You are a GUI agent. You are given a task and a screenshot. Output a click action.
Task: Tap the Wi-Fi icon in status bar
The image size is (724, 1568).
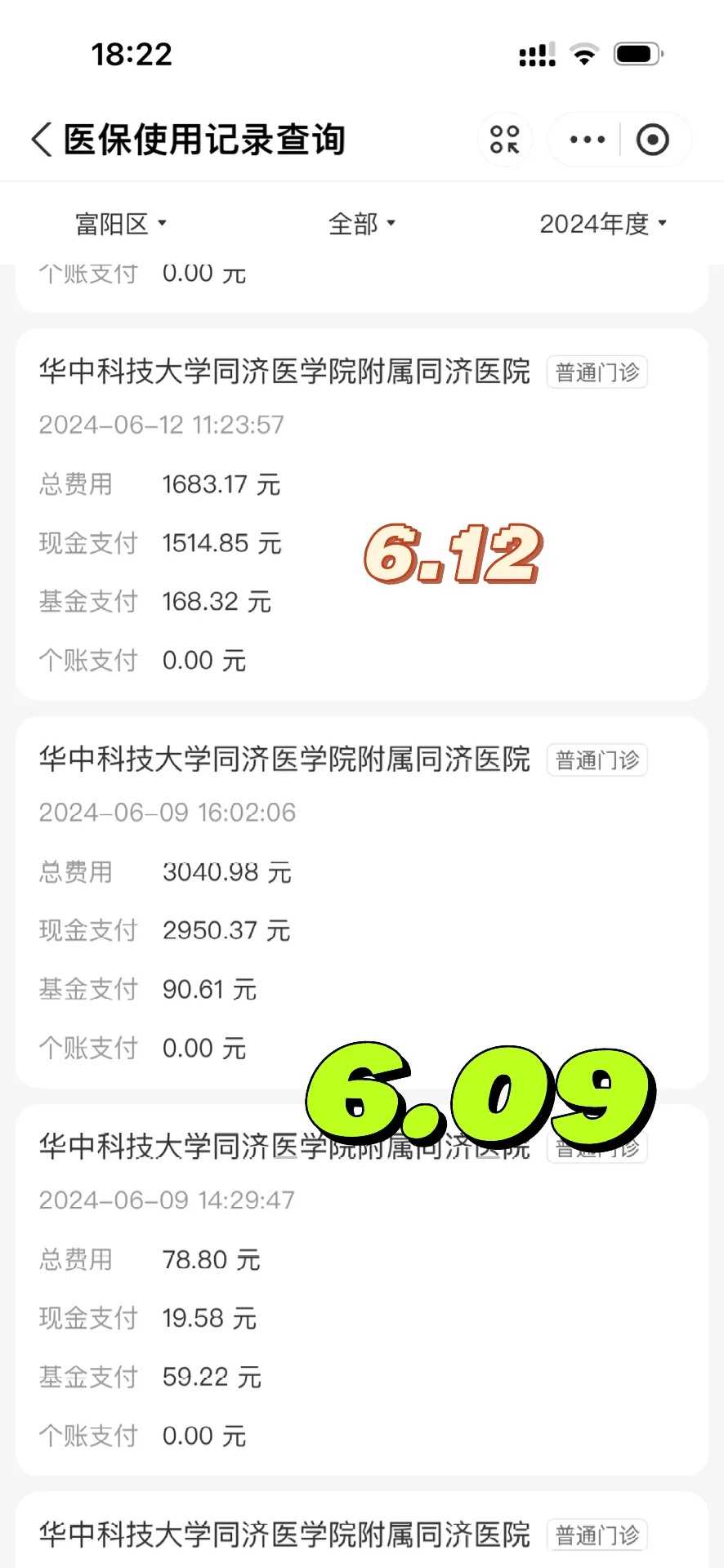pos(583,52)
